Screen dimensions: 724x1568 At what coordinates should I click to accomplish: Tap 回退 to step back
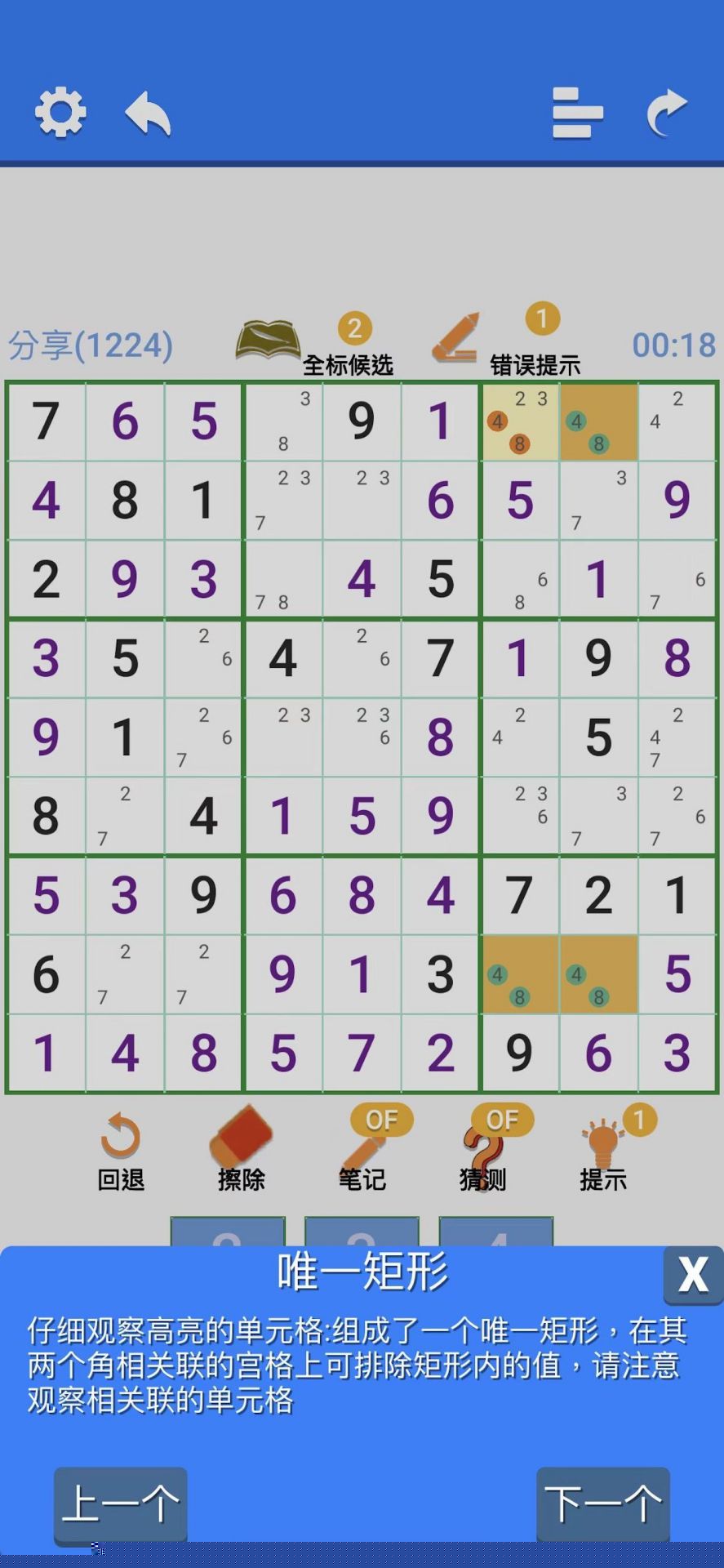(121, 1151)
